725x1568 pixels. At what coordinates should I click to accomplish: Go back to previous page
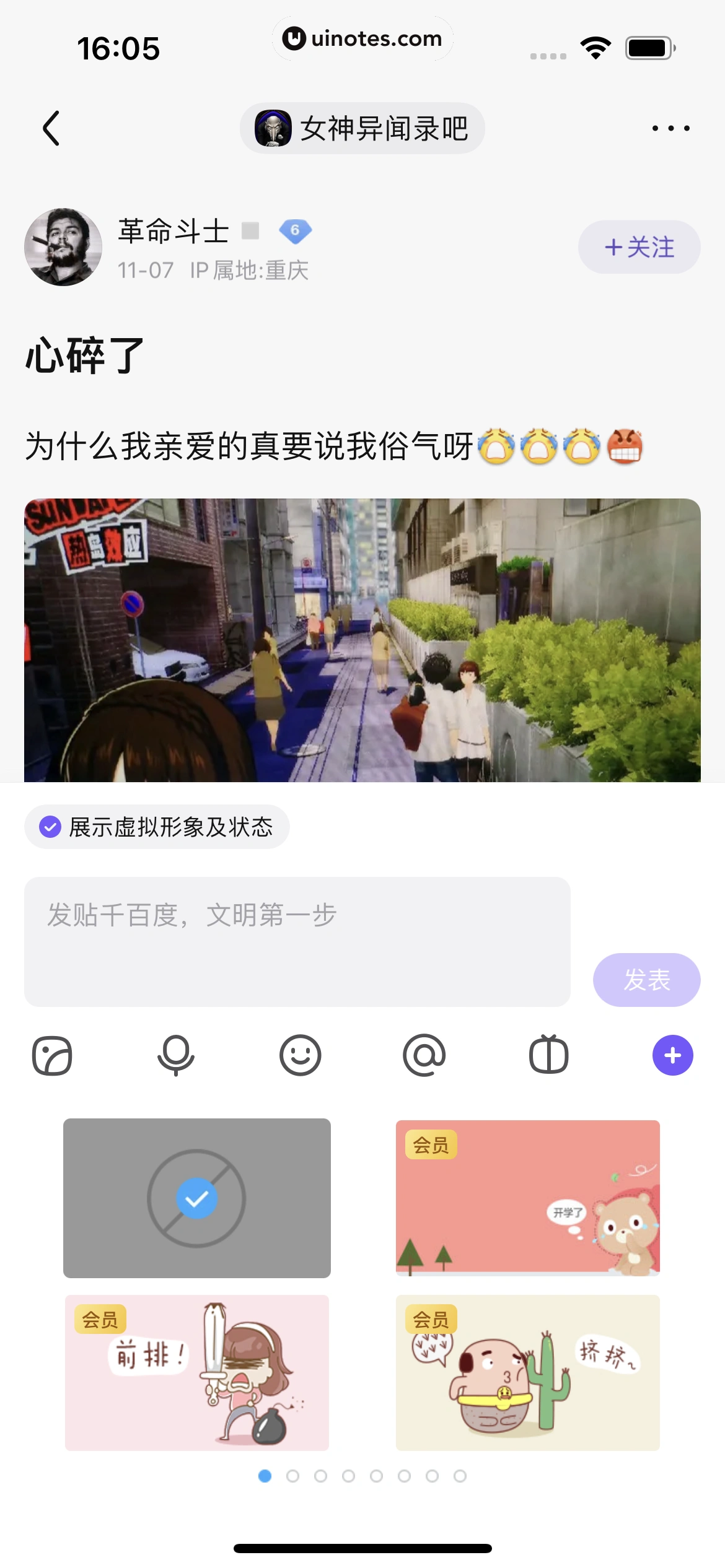pos(51,128)
